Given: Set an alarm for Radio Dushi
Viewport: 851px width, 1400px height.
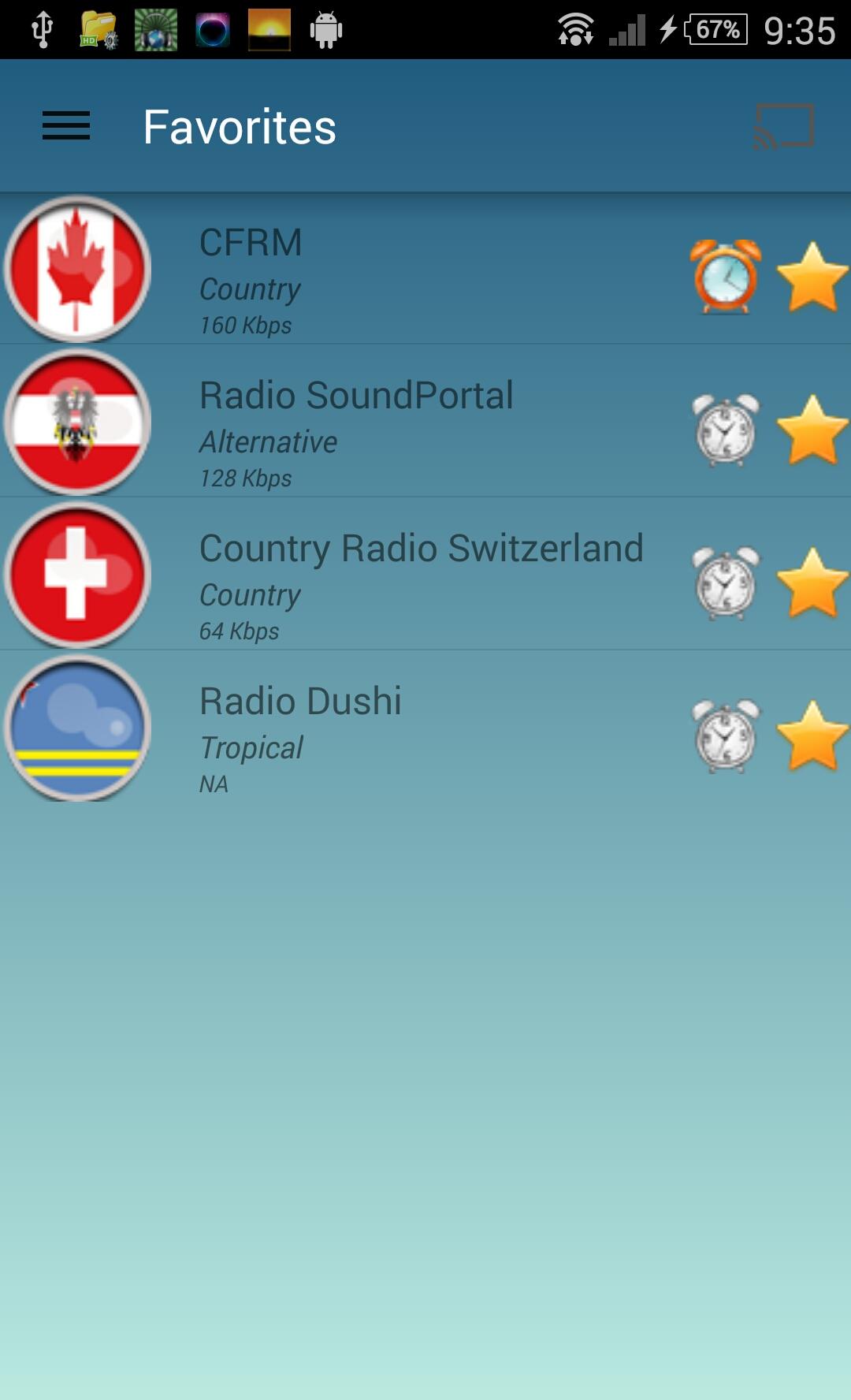Looking at the screenshot, I should (x=726, y=735).
